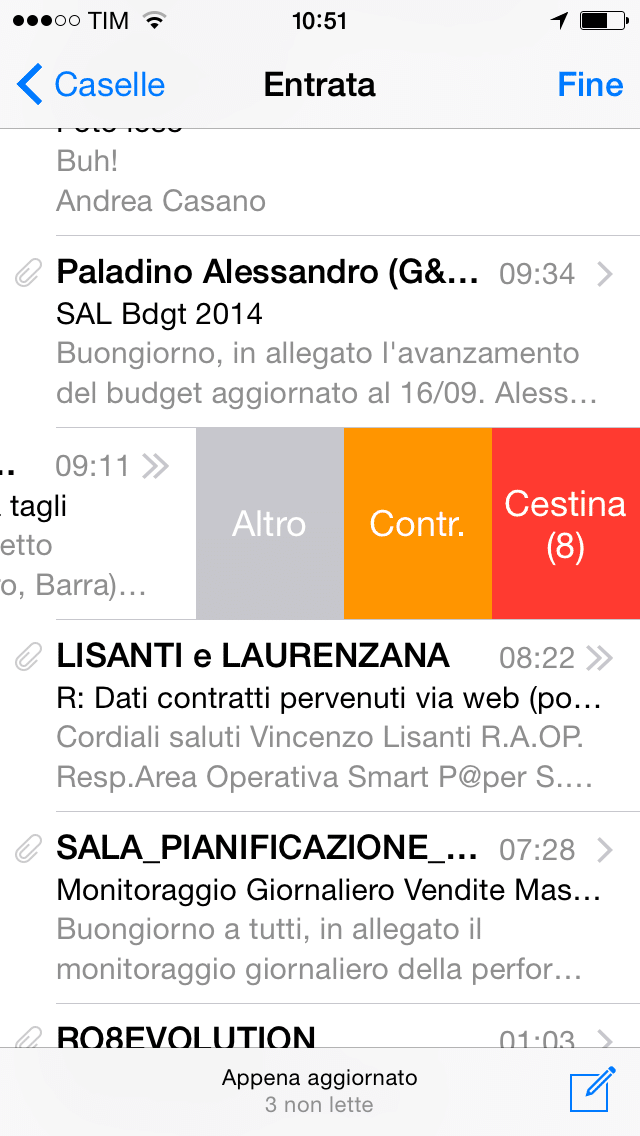Image resolution: width=640 pixels, height=1136 pixels.
Task: Go back to Caselle mailboxes
Action: coord(92,85)
